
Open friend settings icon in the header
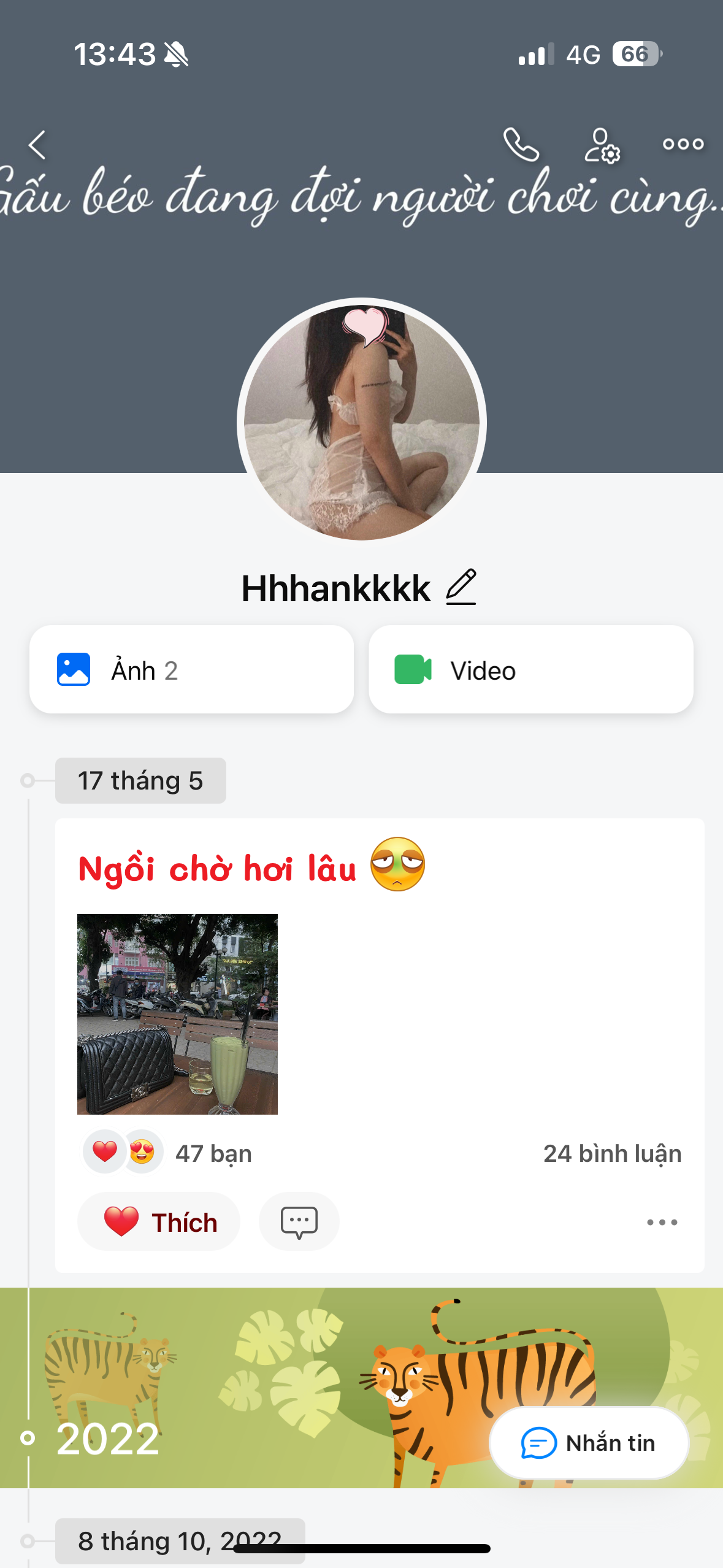click(x=602, y=145)
